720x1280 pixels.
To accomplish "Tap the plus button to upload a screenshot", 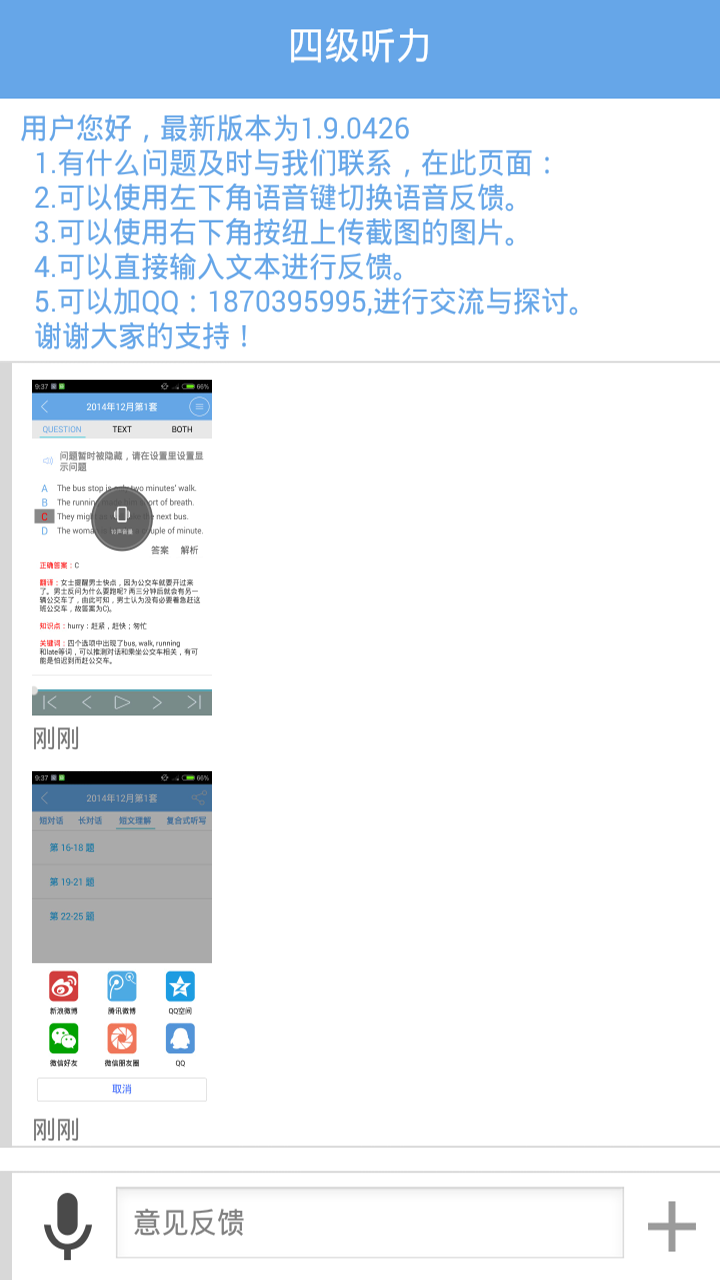I will pos(671,1225).
